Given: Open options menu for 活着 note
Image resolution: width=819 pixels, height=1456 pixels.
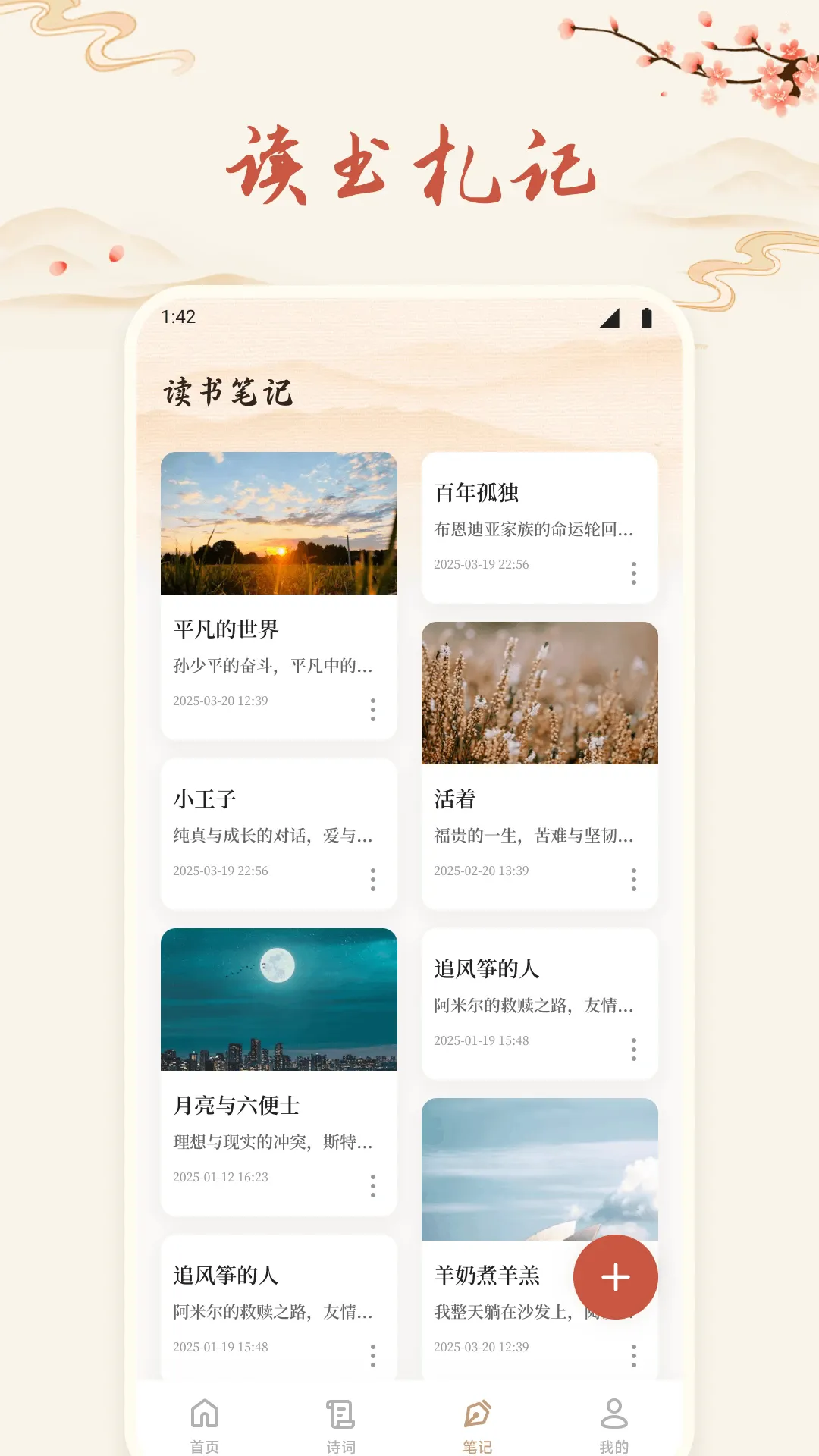Looking at the screenshot, I should coord(632,881).
